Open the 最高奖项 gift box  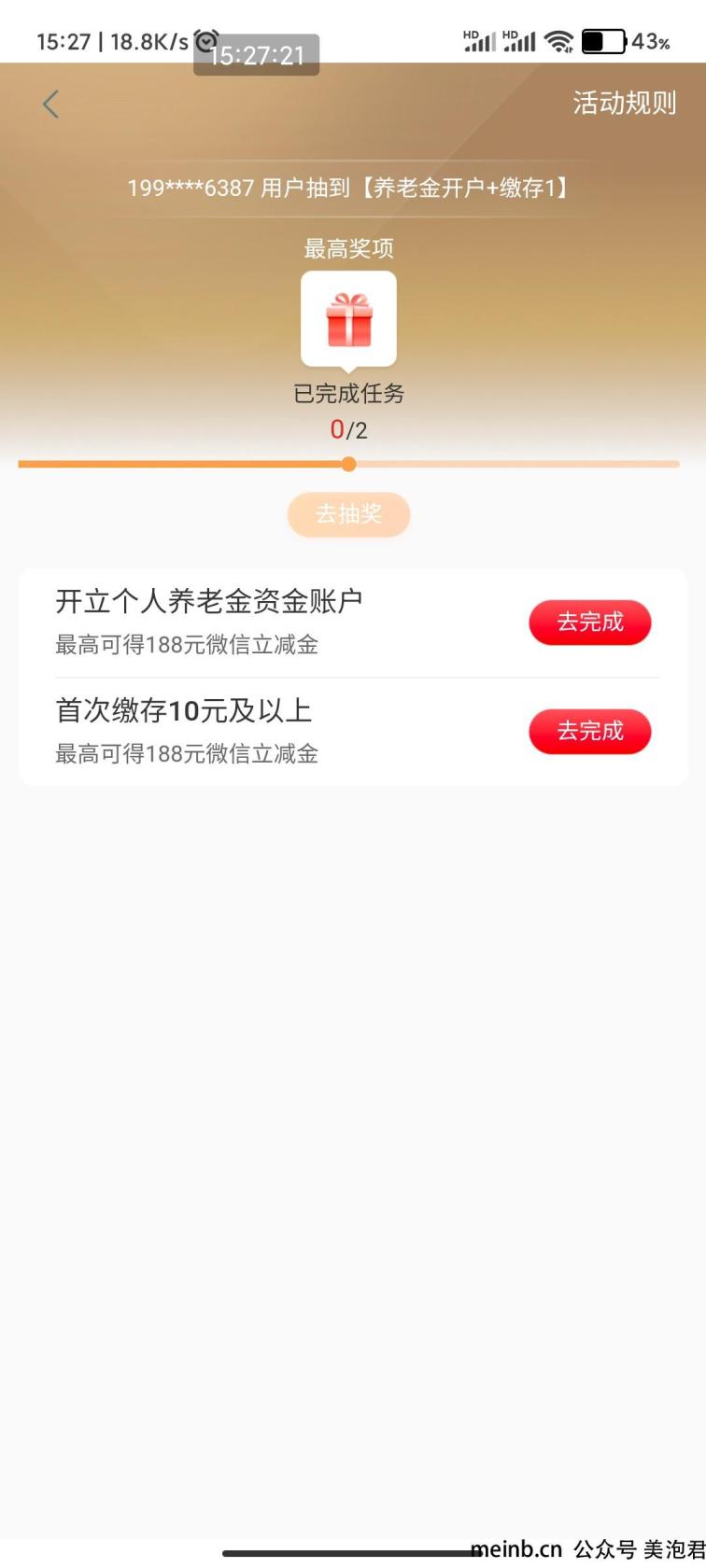coord(348,320)
